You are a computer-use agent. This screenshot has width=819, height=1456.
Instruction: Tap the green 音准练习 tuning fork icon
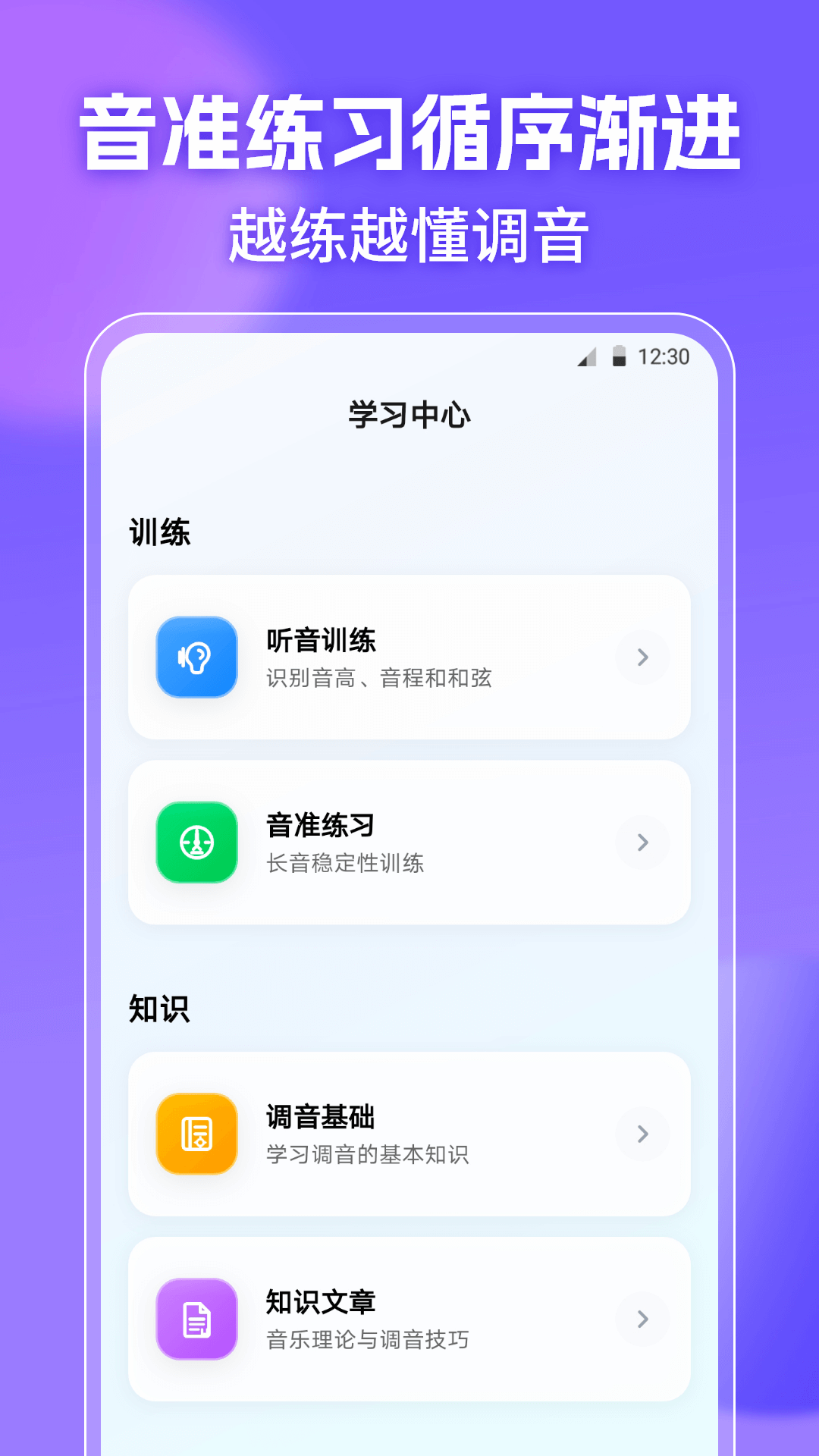coord(196,843)
